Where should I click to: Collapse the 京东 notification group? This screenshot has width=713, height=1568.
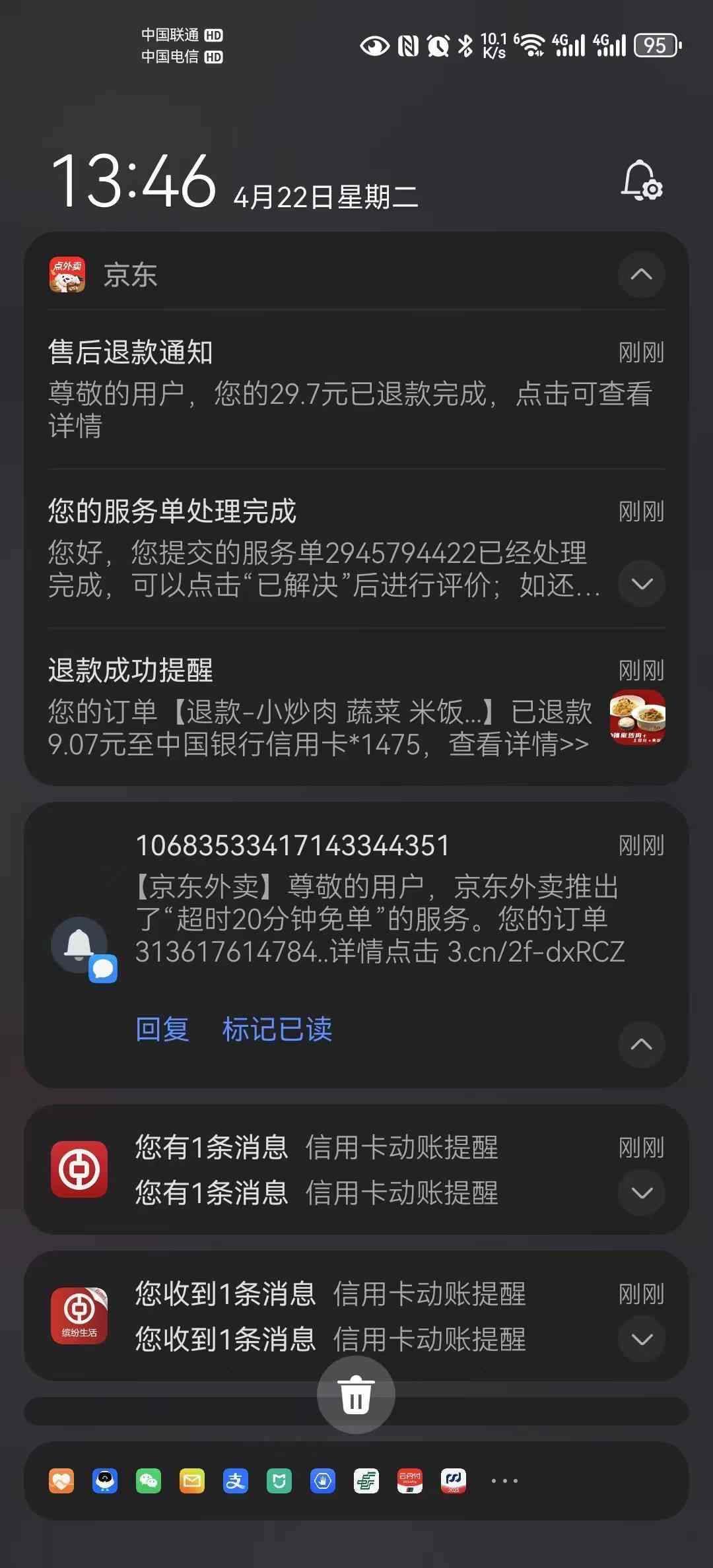(x=641, y=275)
